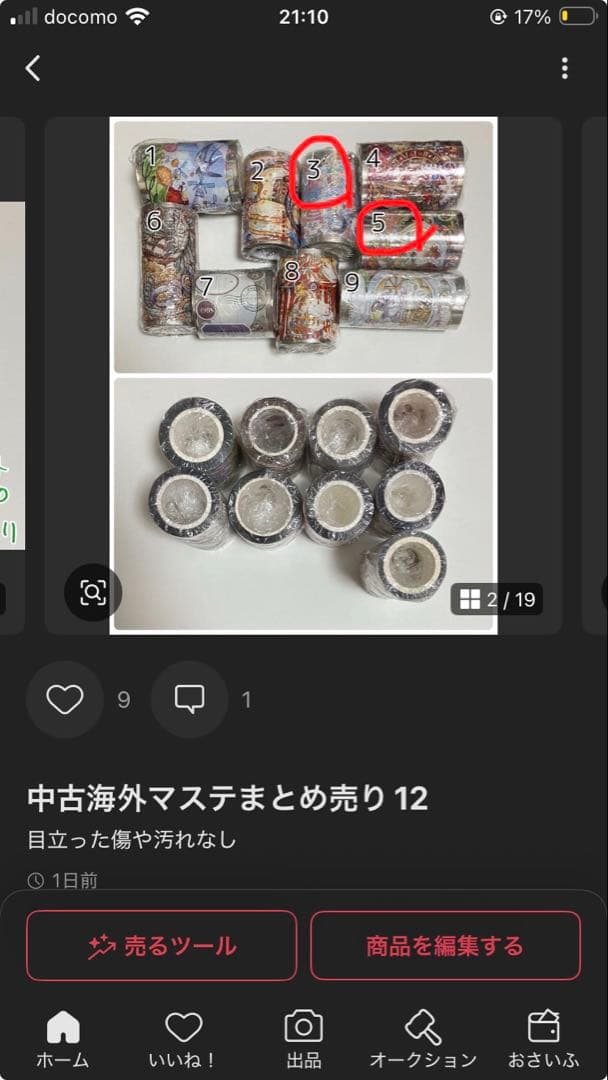Open the 2 / 19 photo grid view

click(497, 600)
